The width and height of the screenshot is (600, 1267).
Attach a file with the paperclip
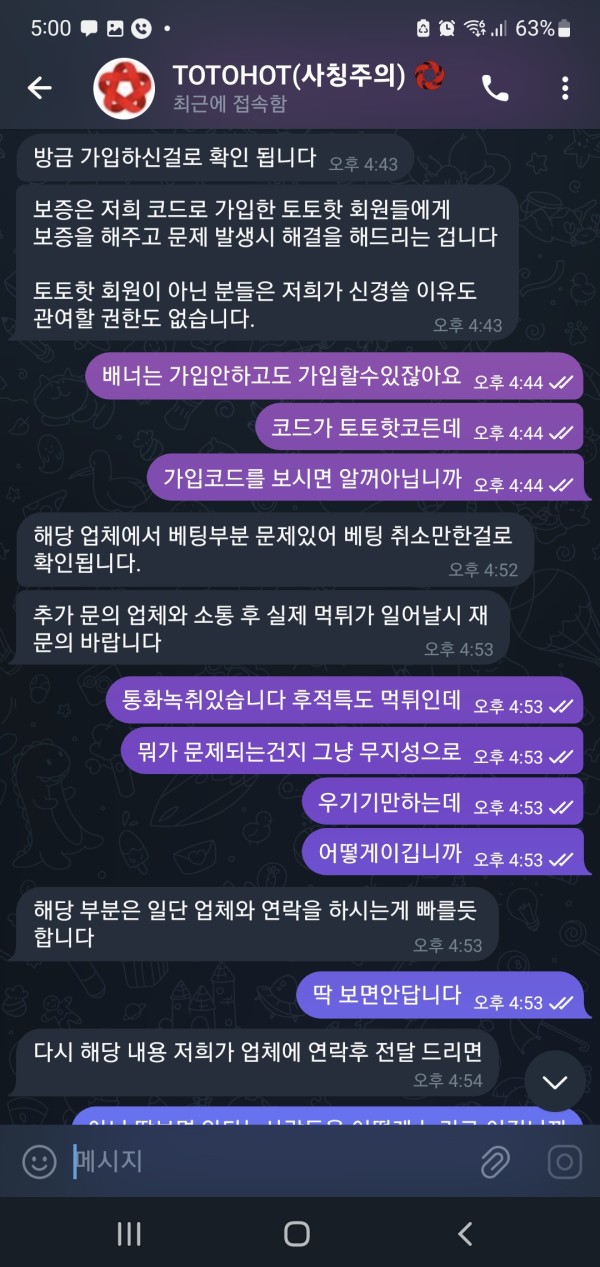pos(494,1161)
